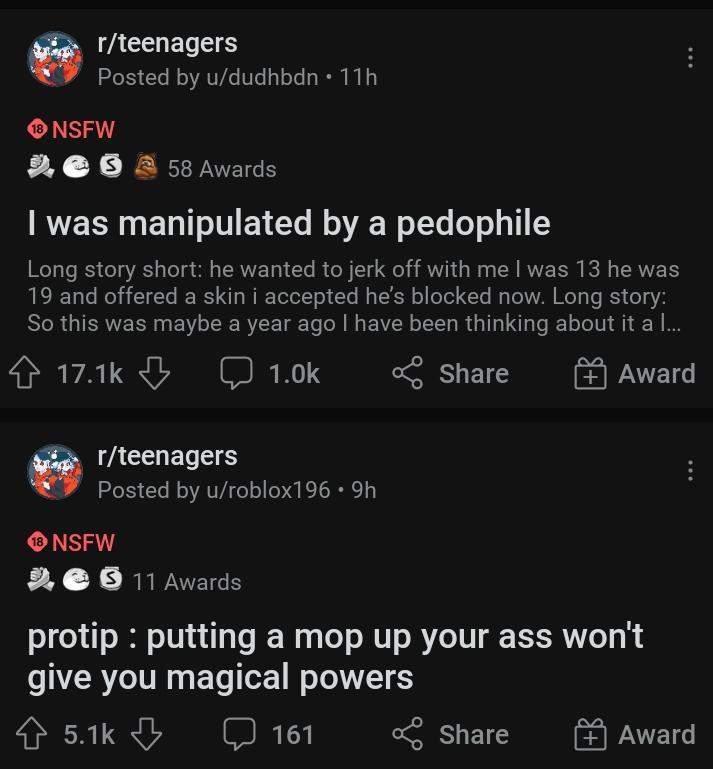This screenshot has width=713, height=769.
Task: Give an award to u/roblox196's post
Action: (x=634, y=735)
